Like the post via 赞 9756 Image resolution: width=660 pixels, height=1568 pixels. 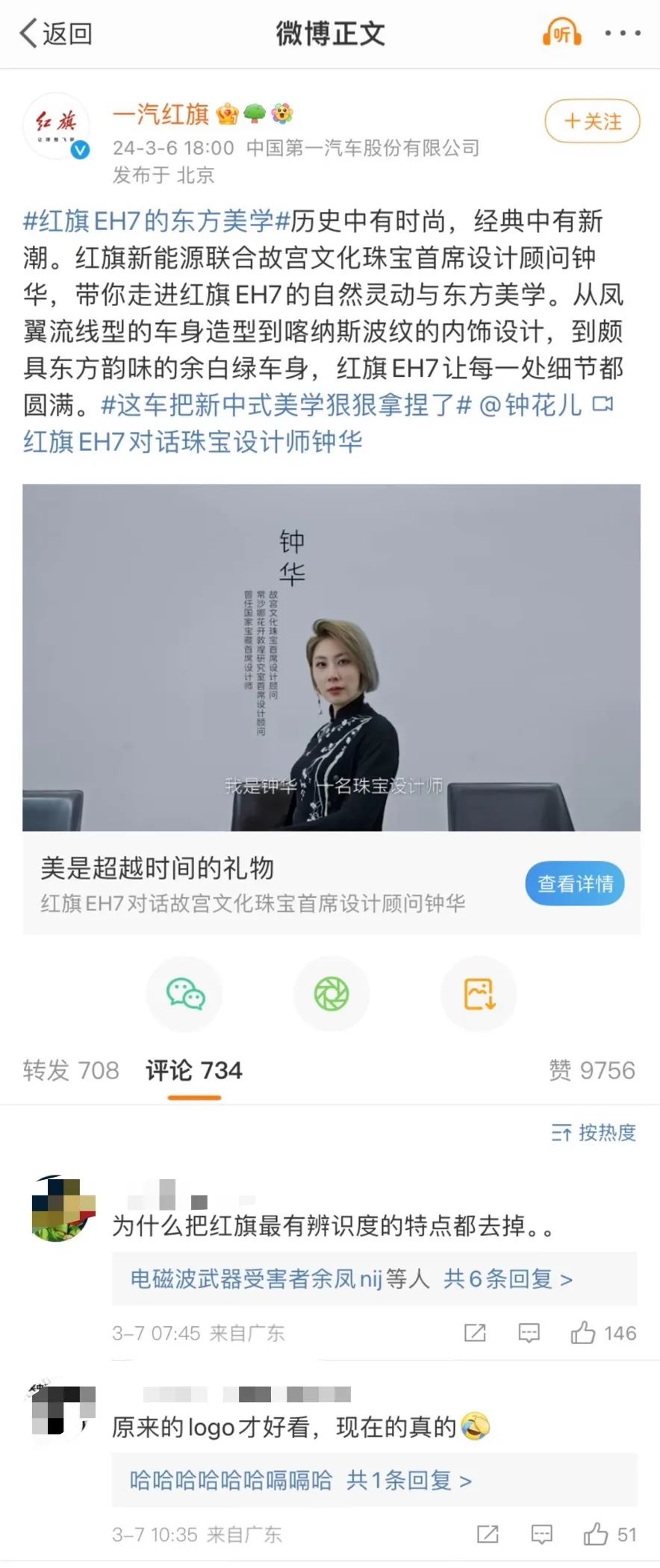tap(592, 1070)
